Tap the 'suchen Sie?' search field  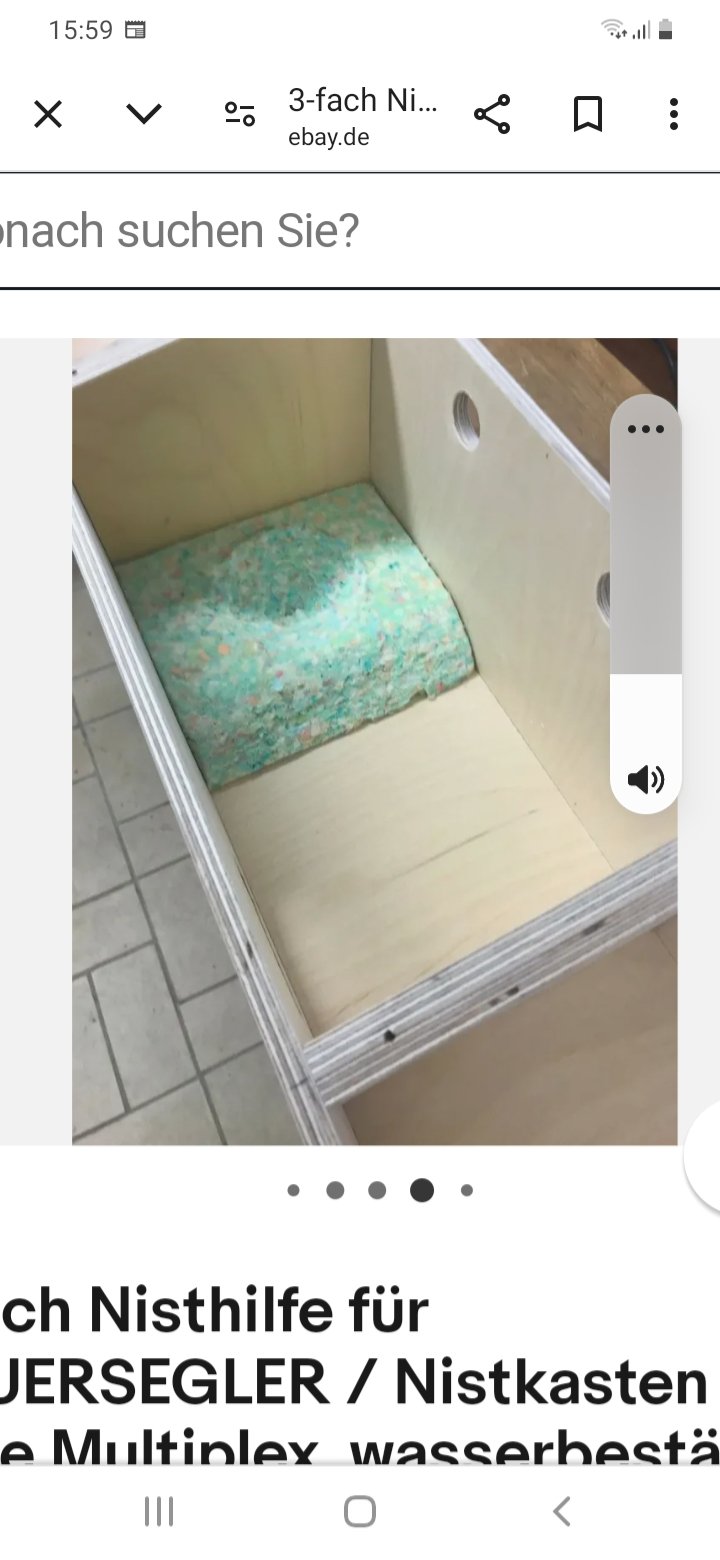tap(300, 232)
